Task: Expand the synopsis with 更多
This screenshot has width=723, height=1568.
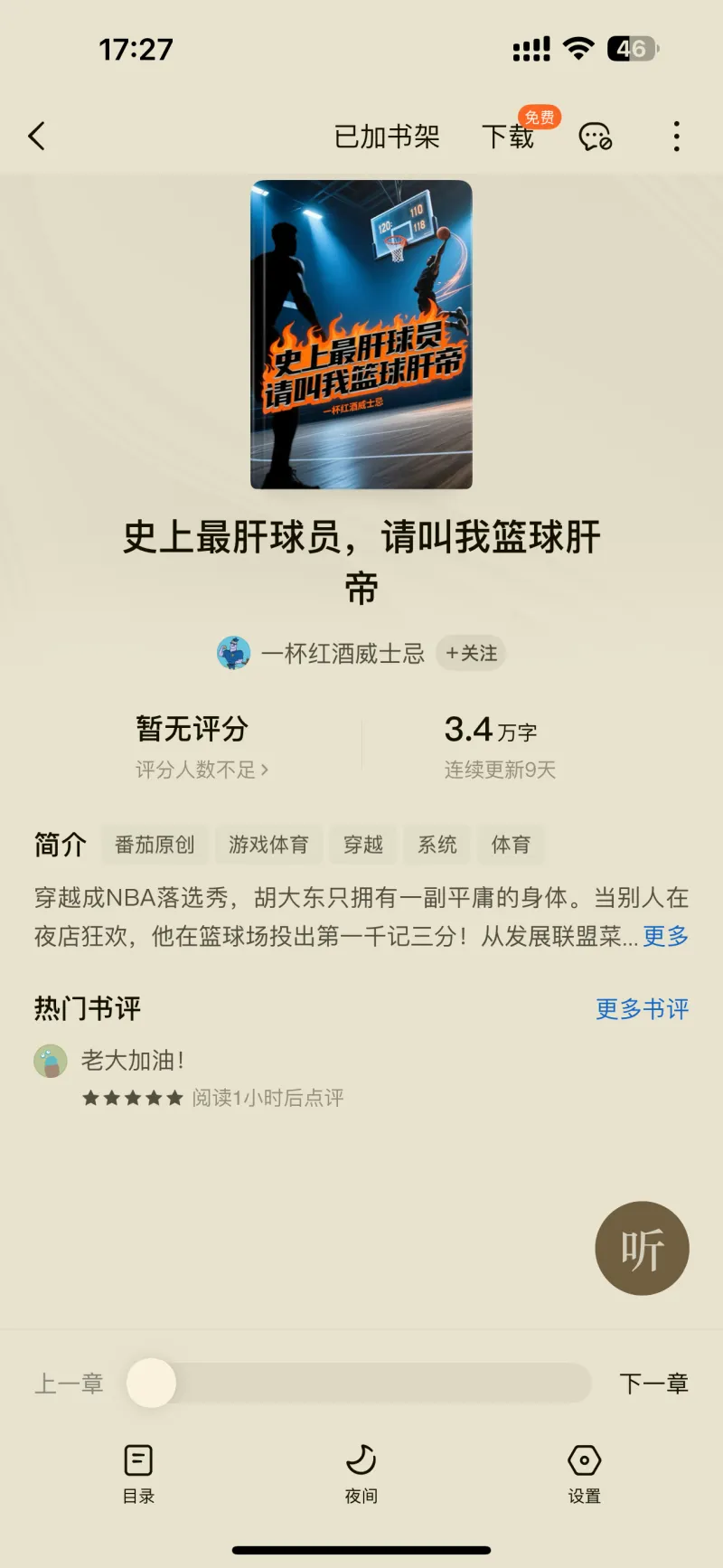Action: click(x=665, y=936)
